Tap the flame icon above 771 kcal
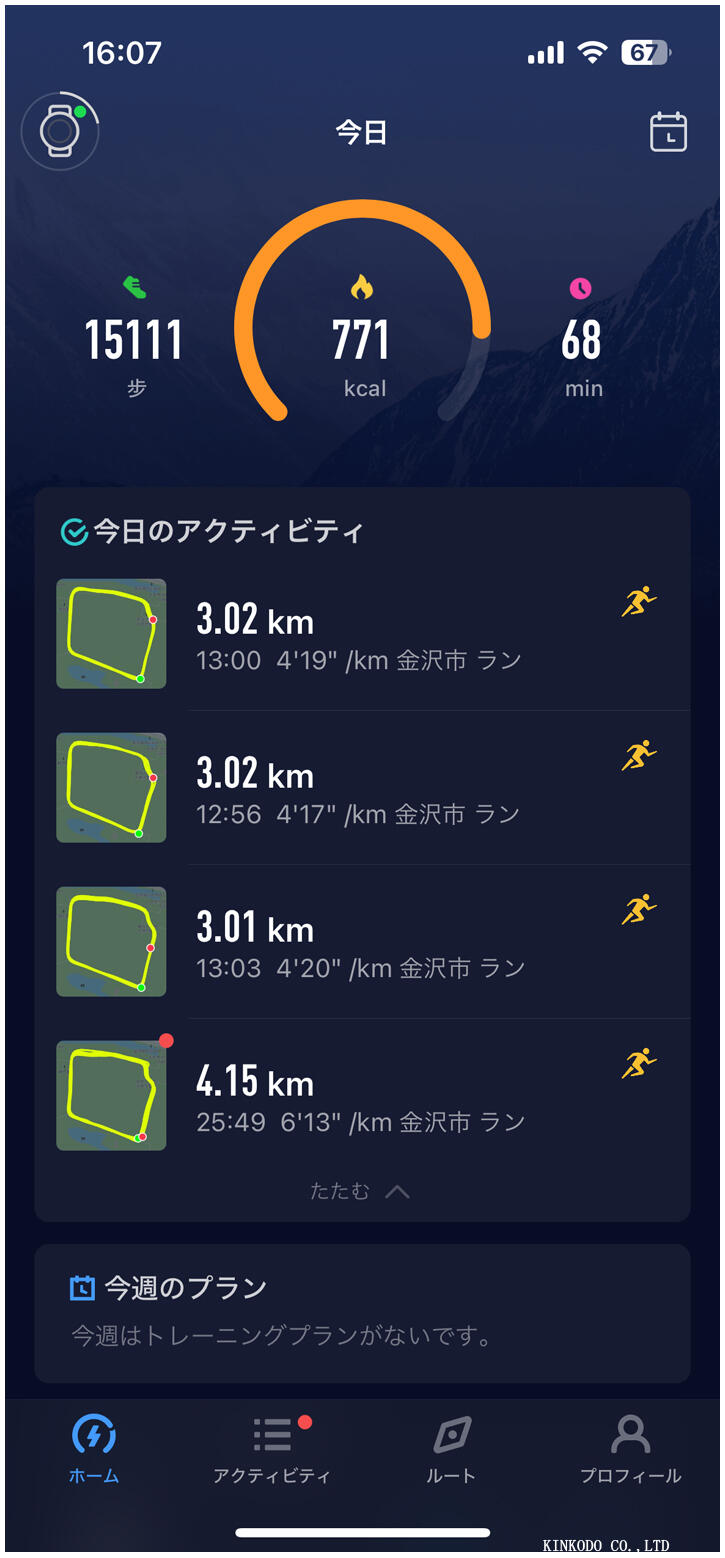 coord(362,285)
